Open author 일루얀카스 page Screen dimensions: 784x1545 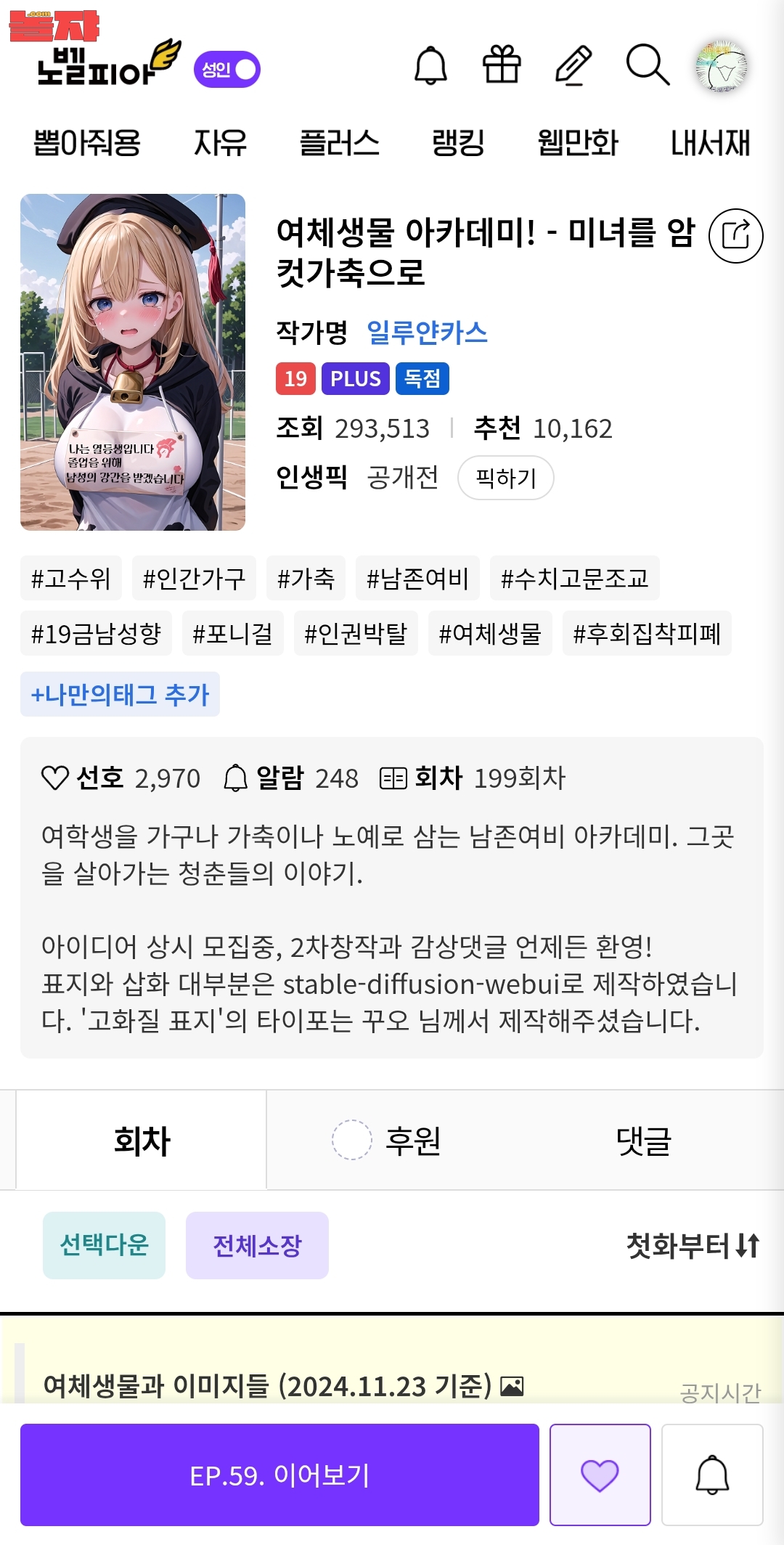[427, 333]
